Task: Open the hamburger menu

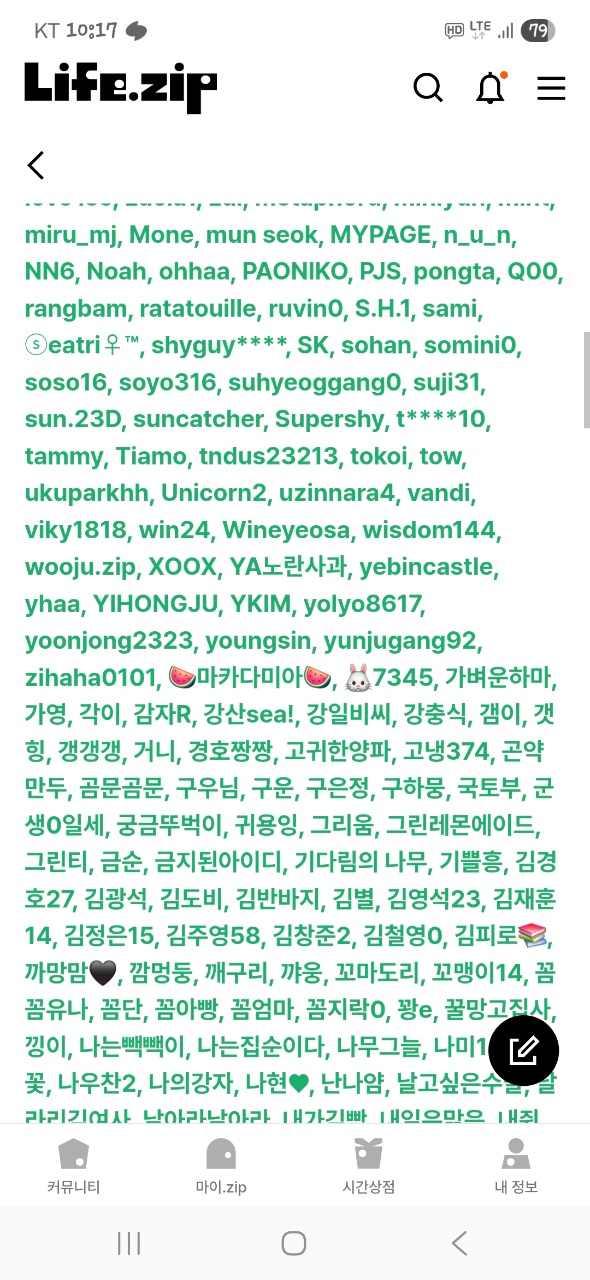Action: (x=551, y=88)
